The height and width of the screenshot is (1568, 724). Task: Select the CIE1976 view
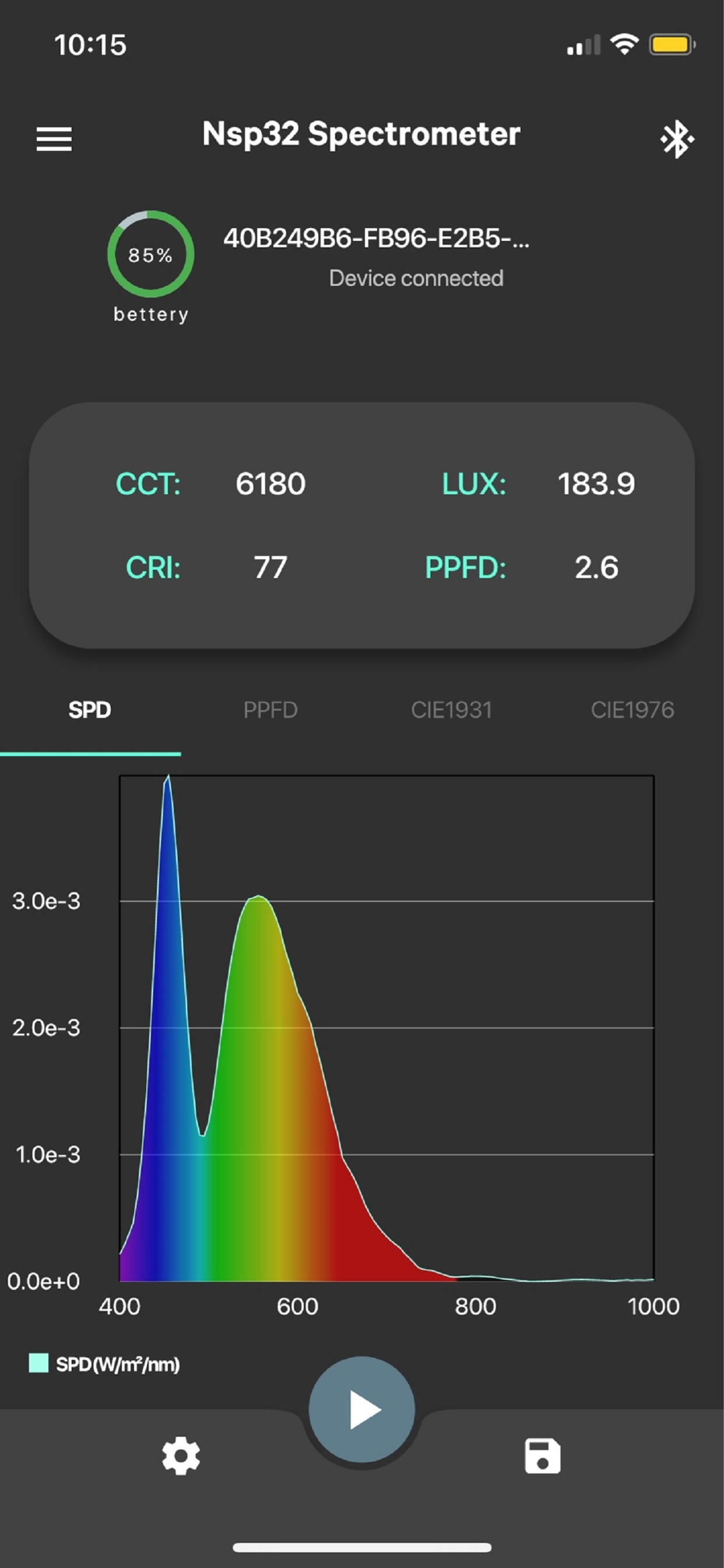632,709
